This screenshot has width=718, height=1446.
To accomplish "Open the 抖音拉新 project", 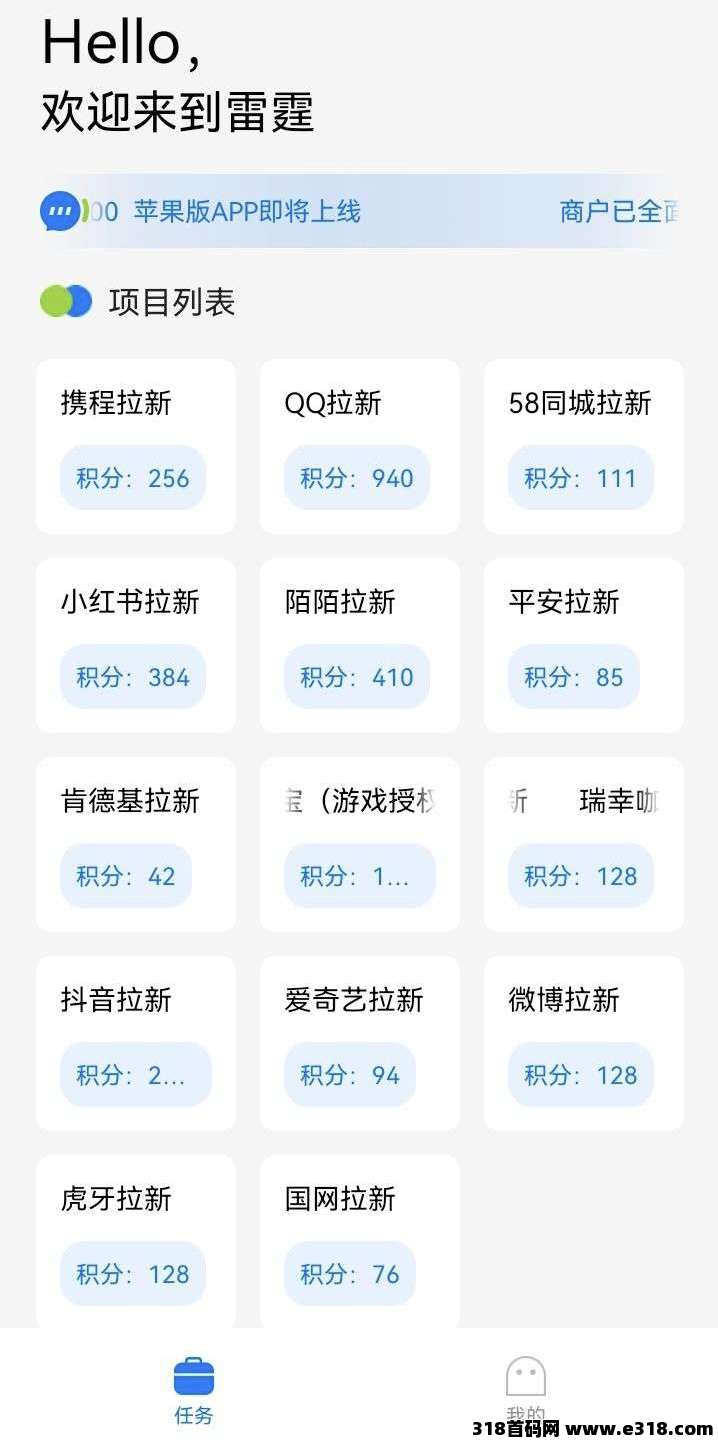I will (136, 1043).
